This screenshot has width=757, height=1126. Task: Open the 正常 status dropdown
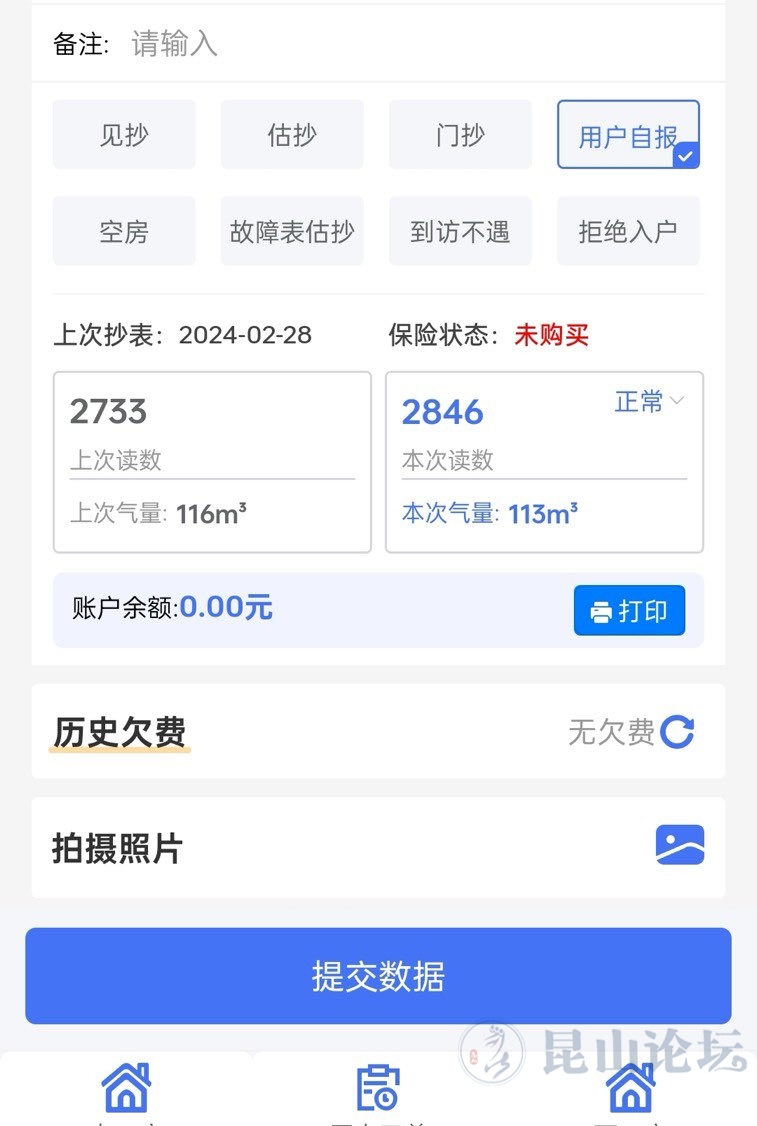point(649,402)
